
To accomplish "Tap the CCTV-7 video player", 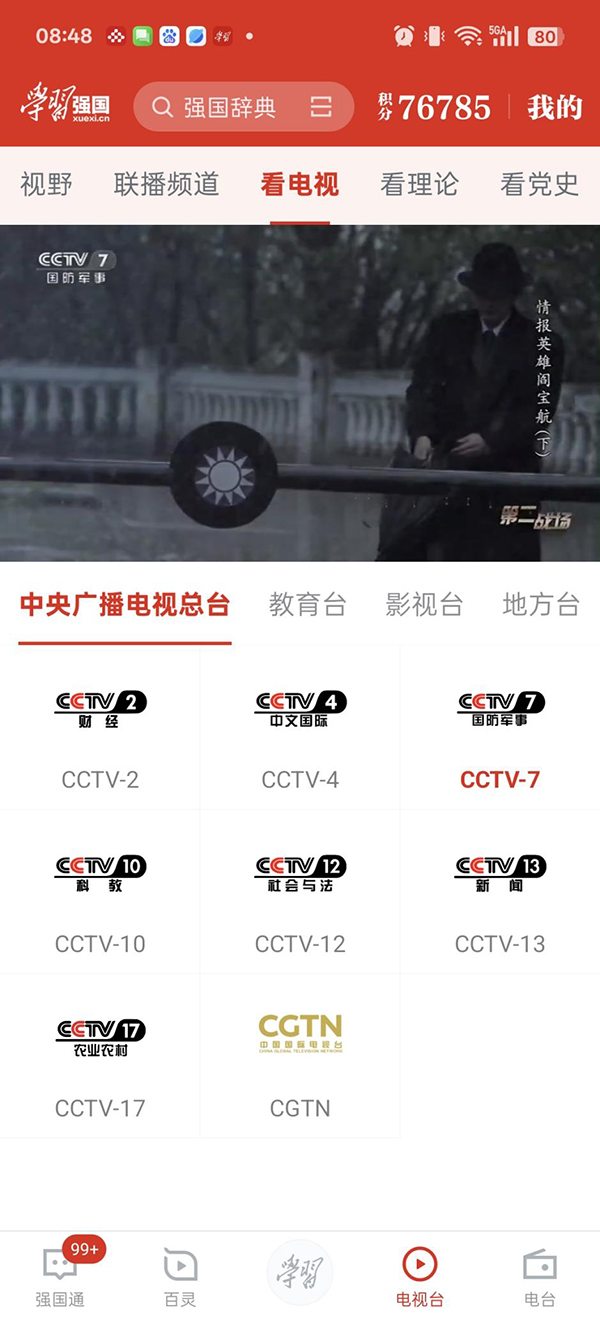I will pos(300,393).
